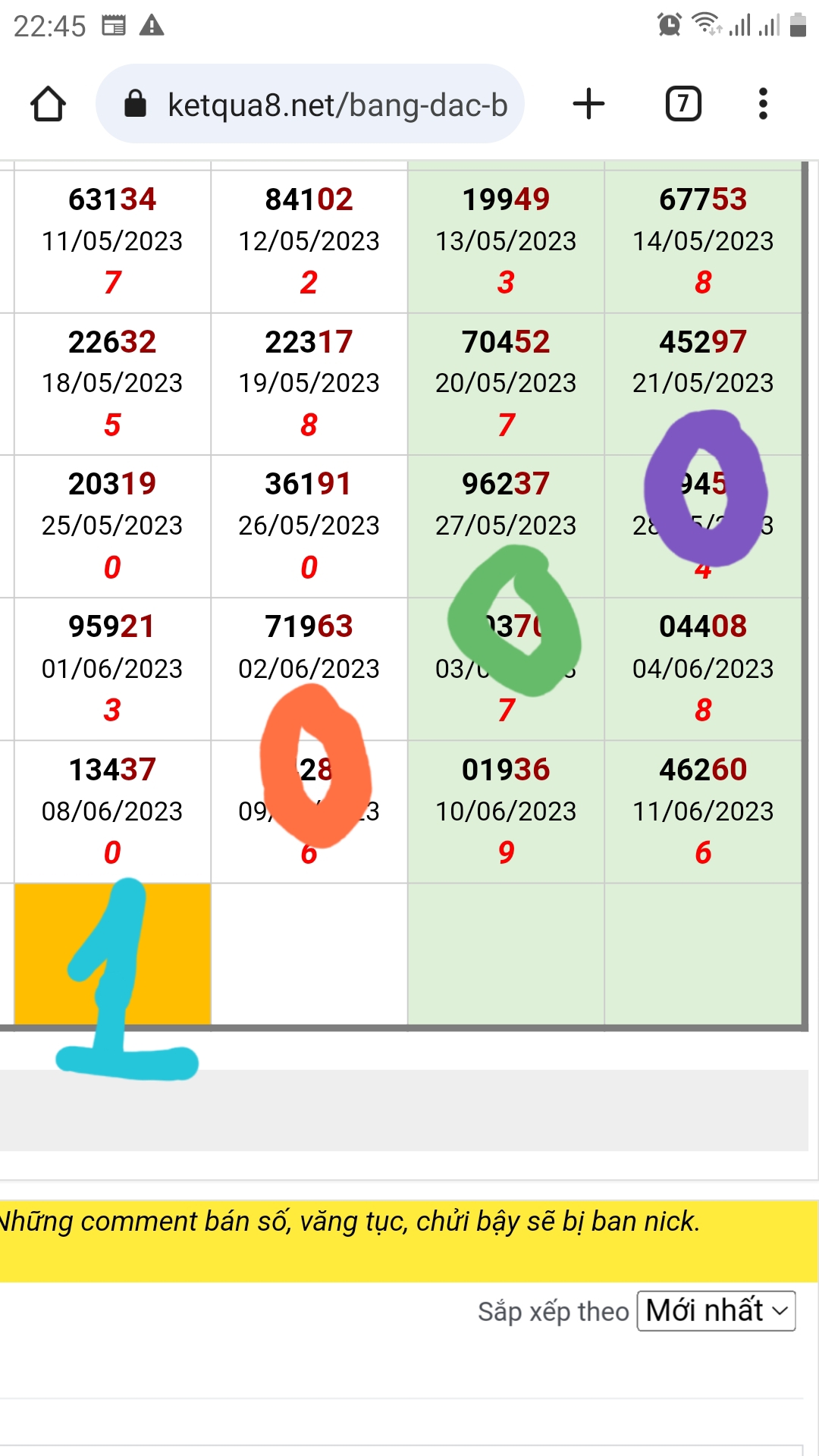Expand the Mới nhất sort dropdown
This screenshot has height=1456, width=819.
point(716,1310)
